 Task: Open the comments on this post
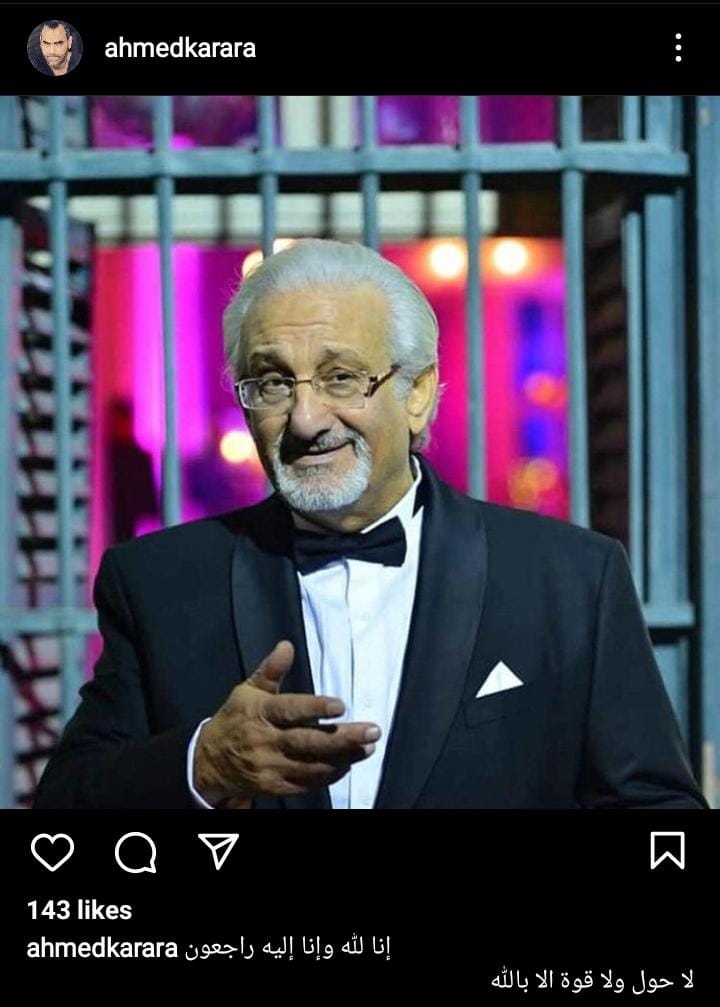(135, 852)
